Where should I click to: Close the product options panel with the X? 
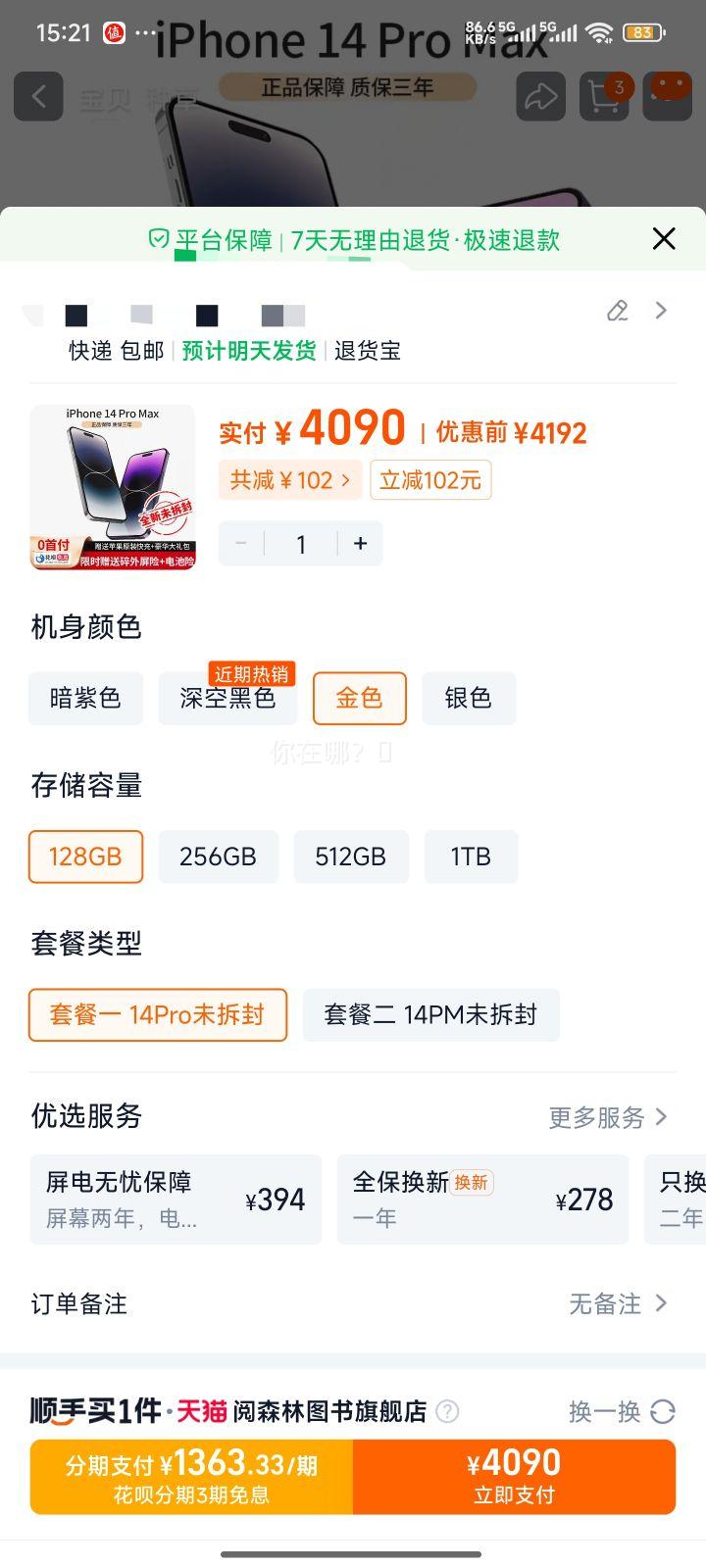pyautogui.click(x=664, y=238)
